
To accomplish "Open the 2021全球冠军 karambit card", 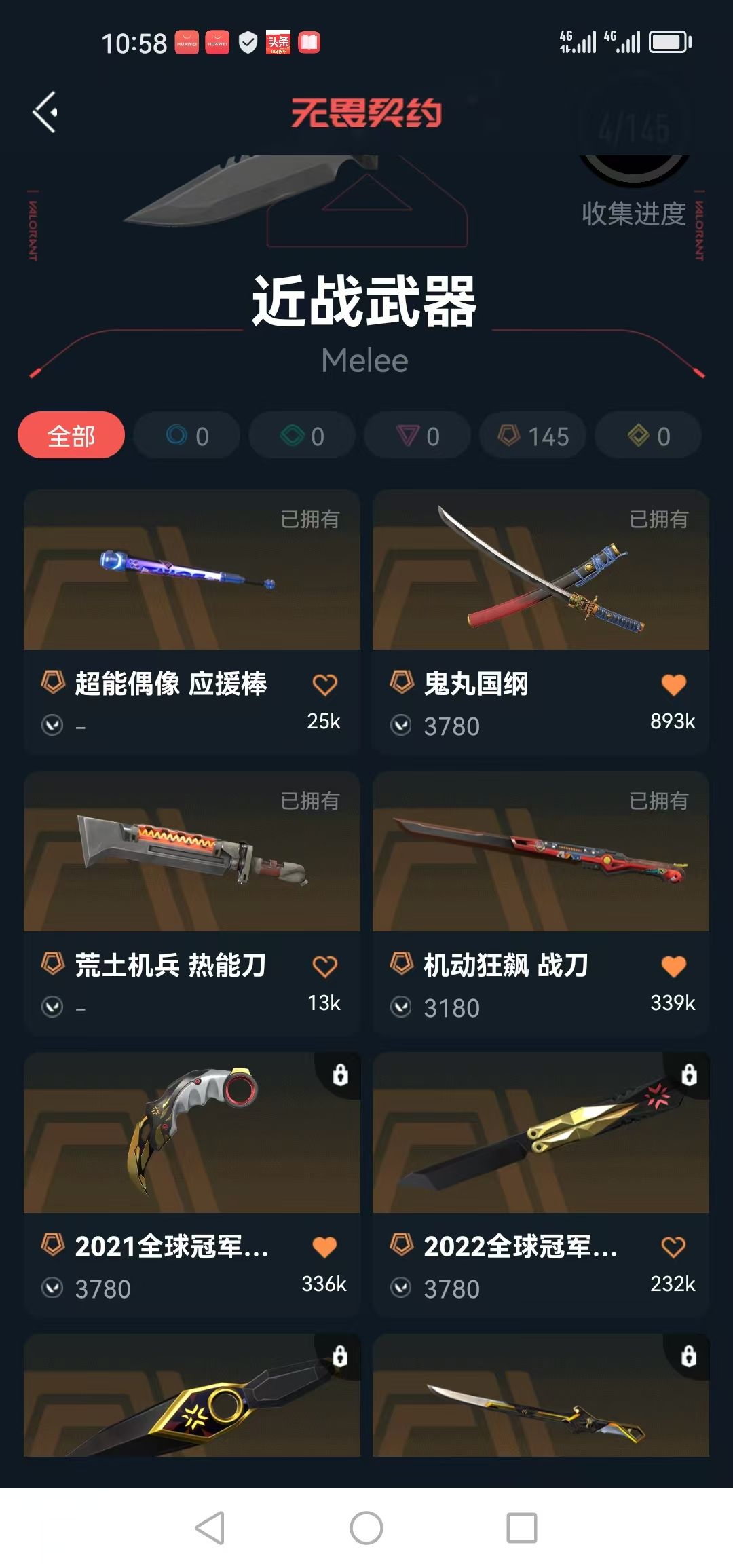I will click(x=192, y=1134).
